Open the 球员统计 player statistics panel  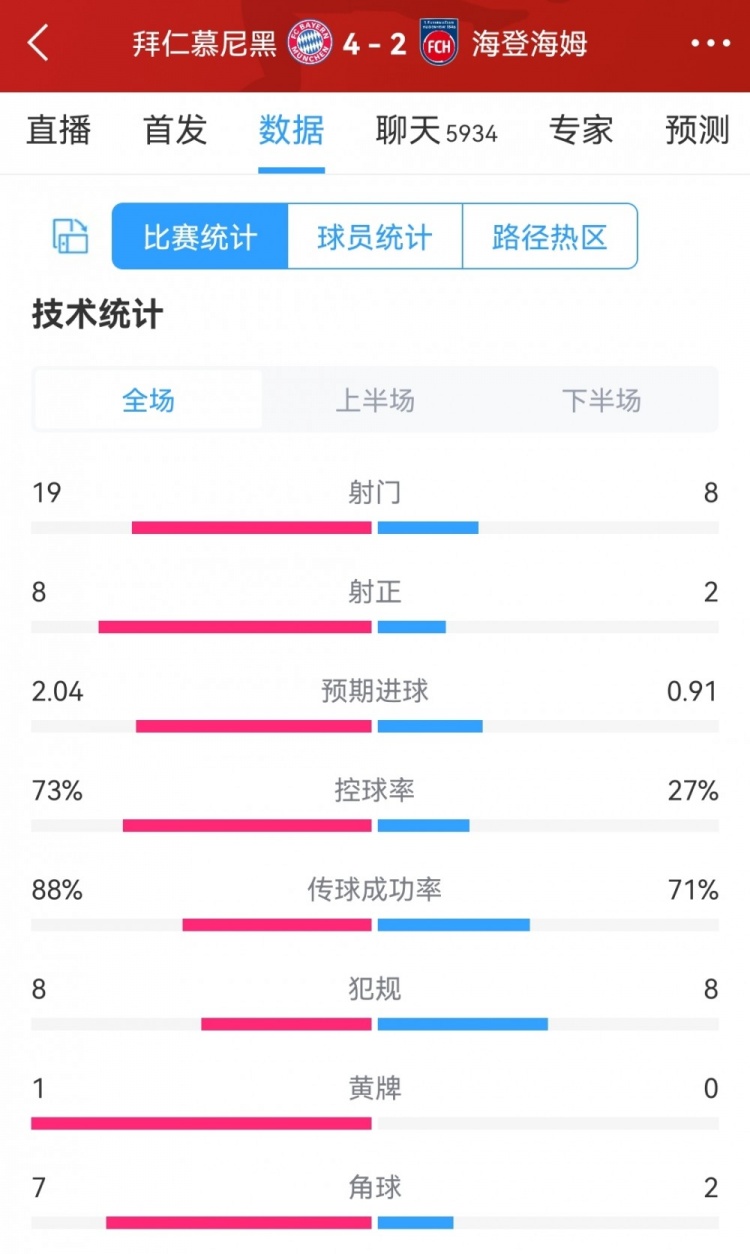[373, 236]
